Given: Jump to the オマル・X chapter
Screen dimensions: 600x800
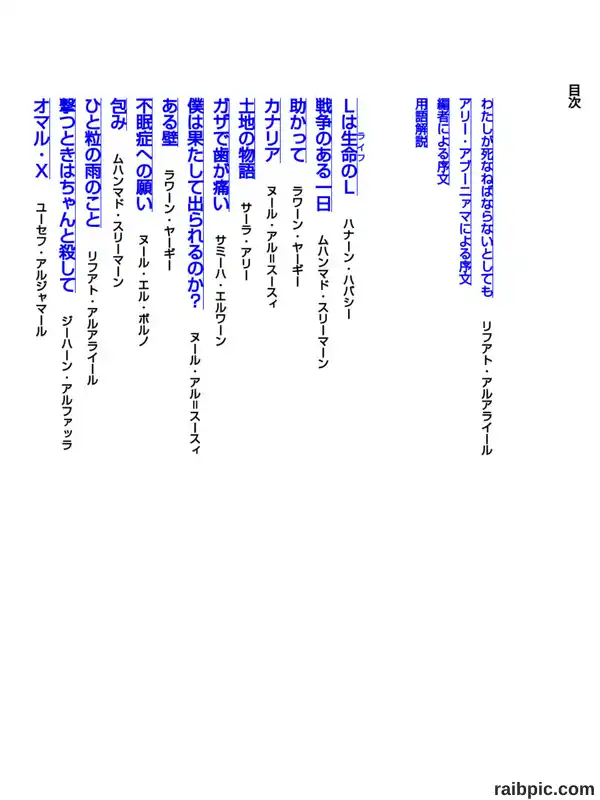Looking at the screenshot, I should tap(41, 138).
